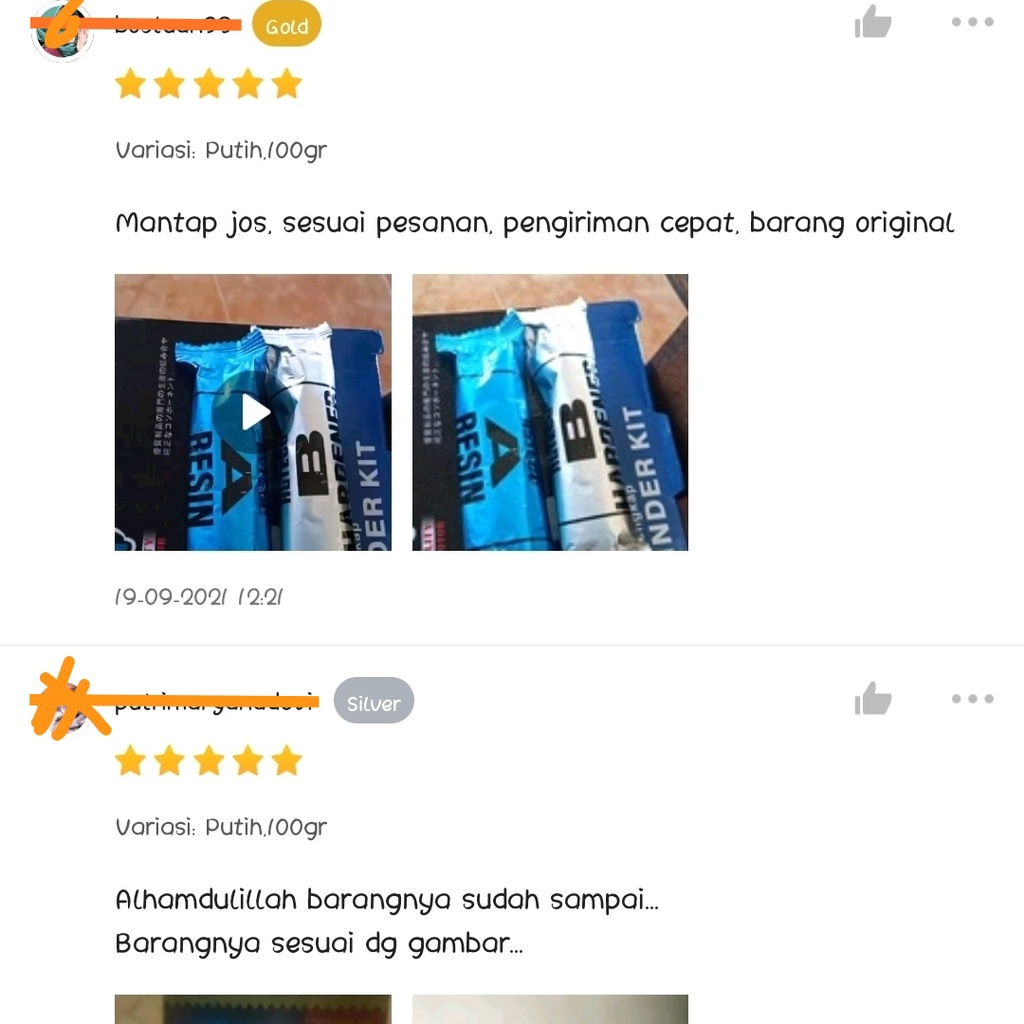Open the second resin kit review photo
The height and width of the screenshot is (1024, 1024).
(550, 412)
